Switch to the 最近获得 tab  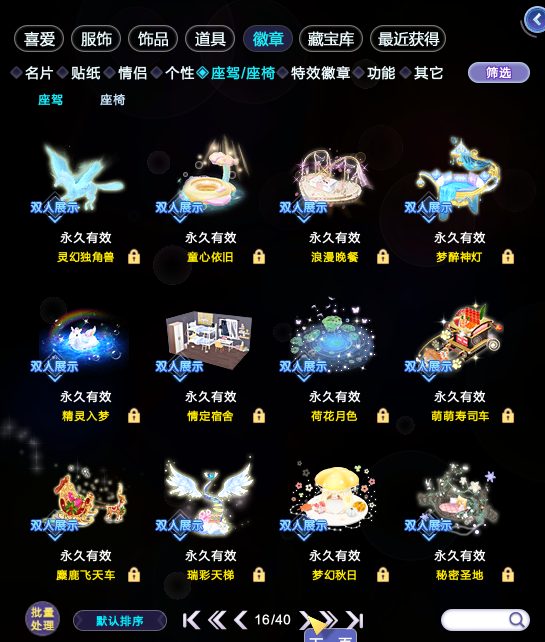click(x=408, y=39)
